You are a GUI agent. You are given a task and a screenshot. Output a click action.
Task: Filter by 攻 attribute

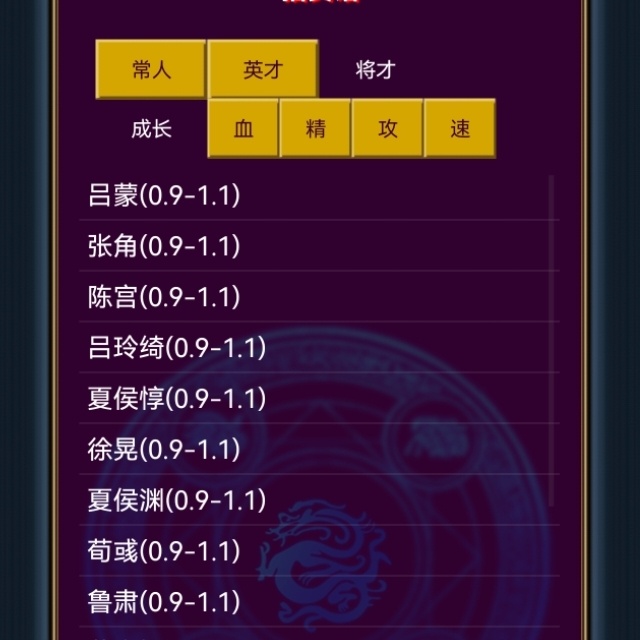pos(387,129)
